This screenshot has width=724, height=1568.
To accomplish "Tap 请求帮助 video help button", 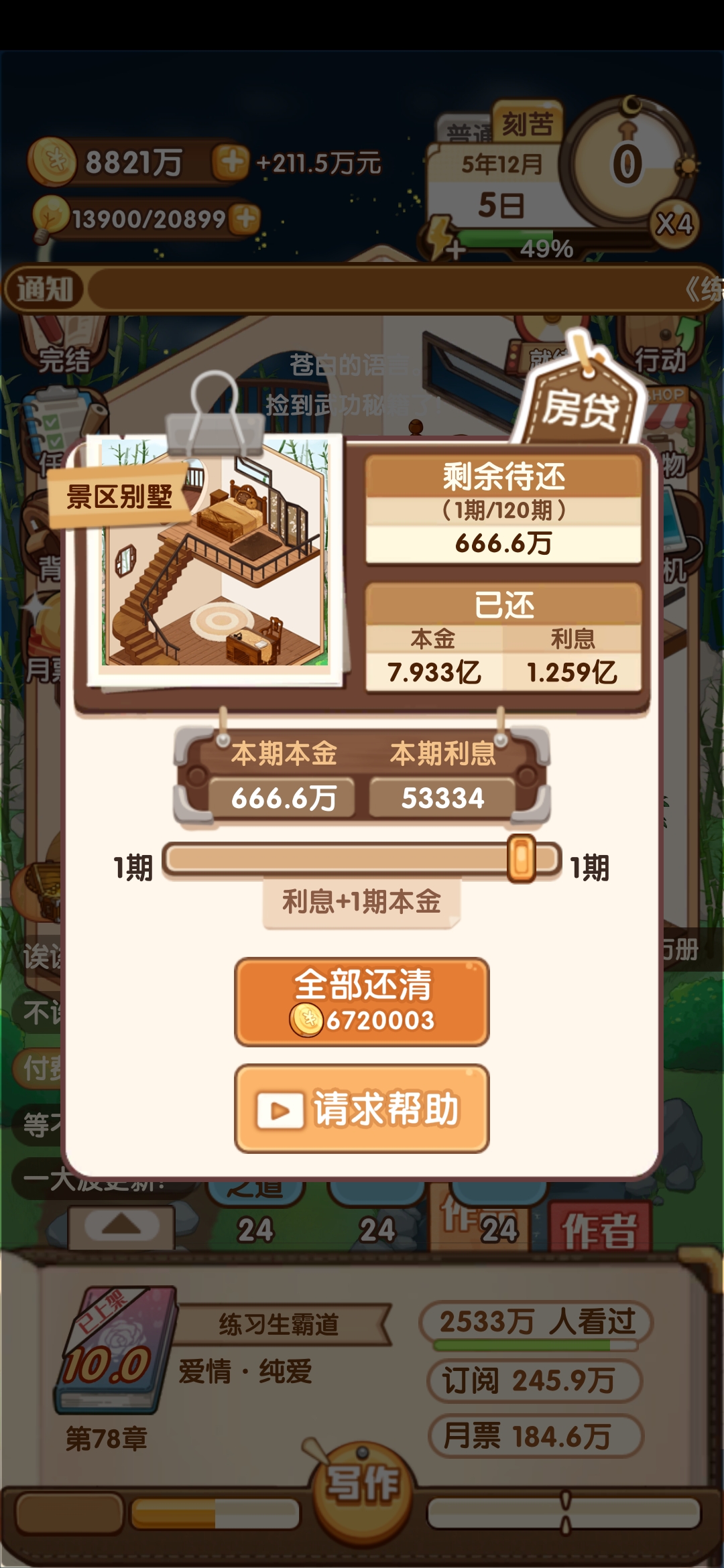I will (x=362, y=1109).
